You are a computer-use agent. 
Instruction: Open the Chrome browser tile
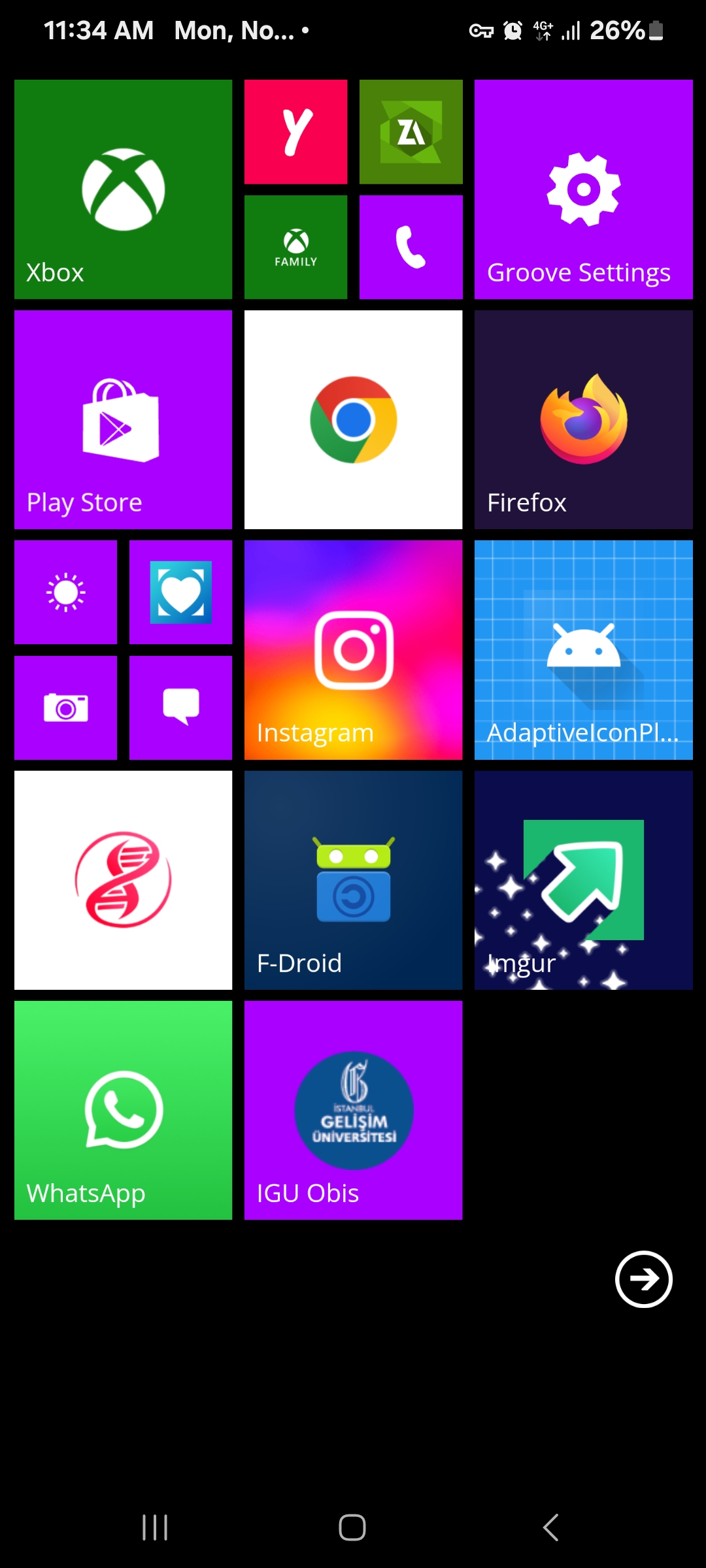[353, 419]
